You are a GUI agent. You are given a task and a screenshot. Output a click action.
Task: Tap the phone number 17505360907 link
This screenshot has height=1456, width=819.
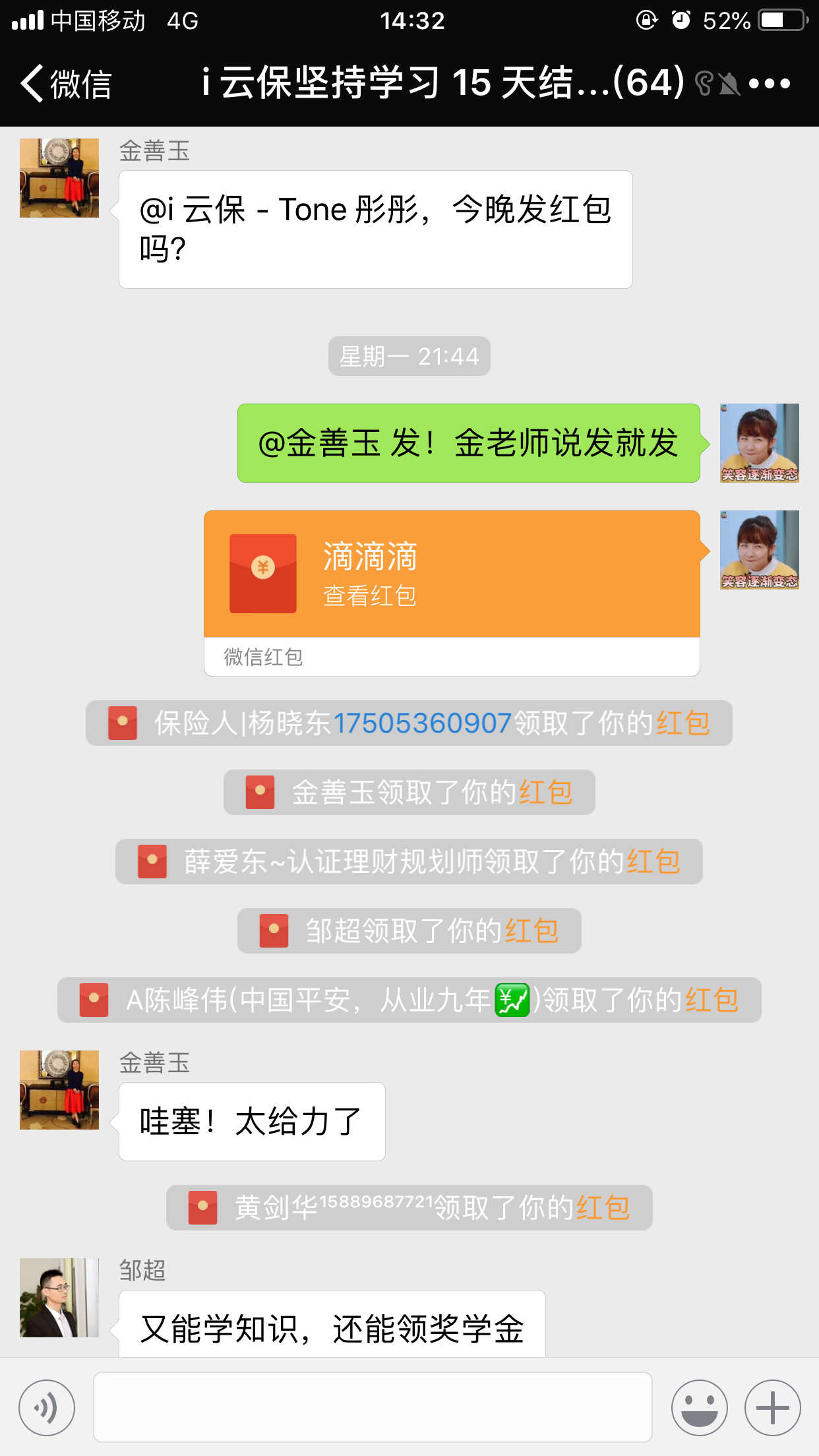coord(422,723)
